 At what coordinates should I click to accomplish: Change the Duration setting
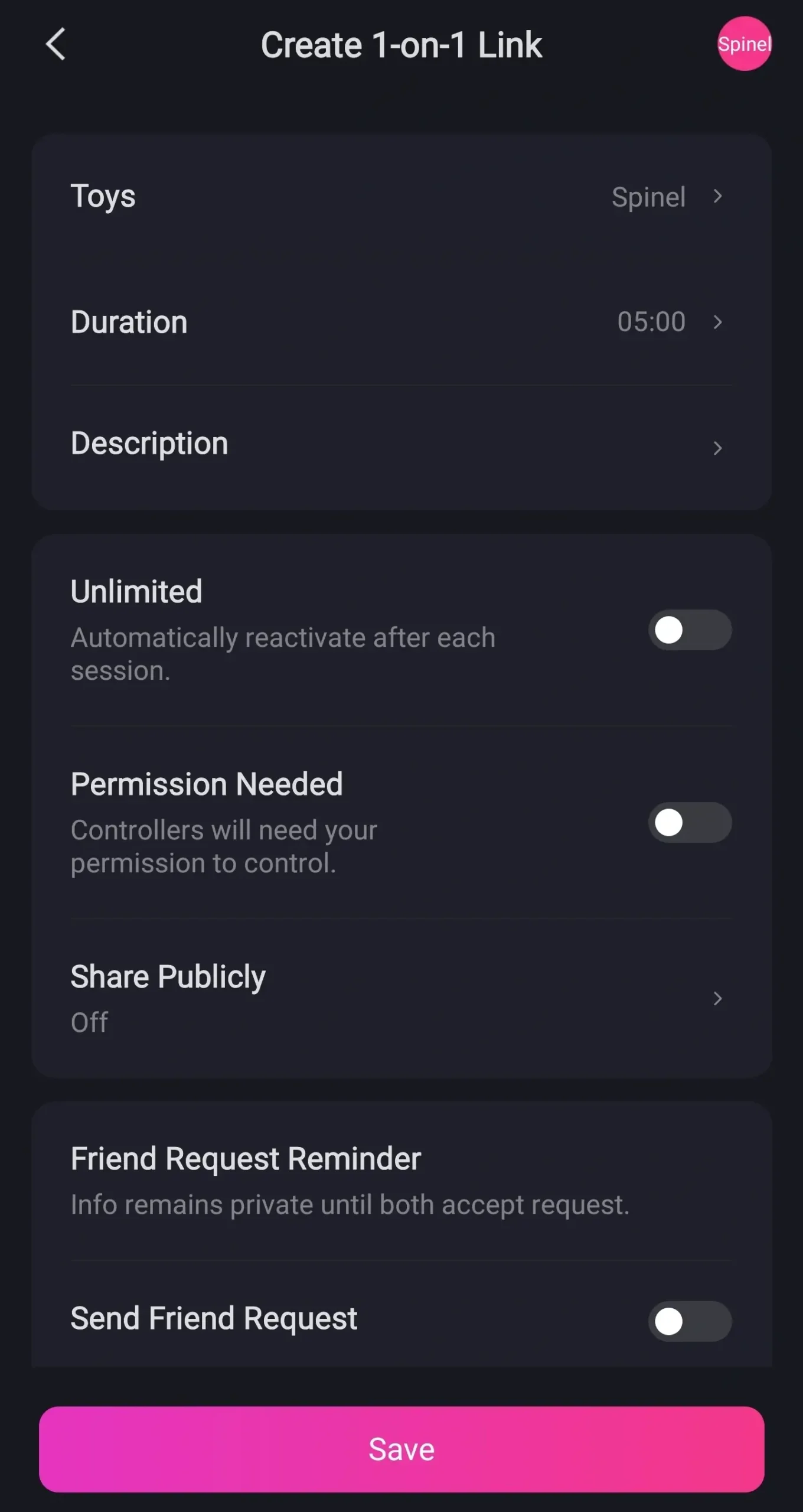pyautogui.click(x=401, y=322)
